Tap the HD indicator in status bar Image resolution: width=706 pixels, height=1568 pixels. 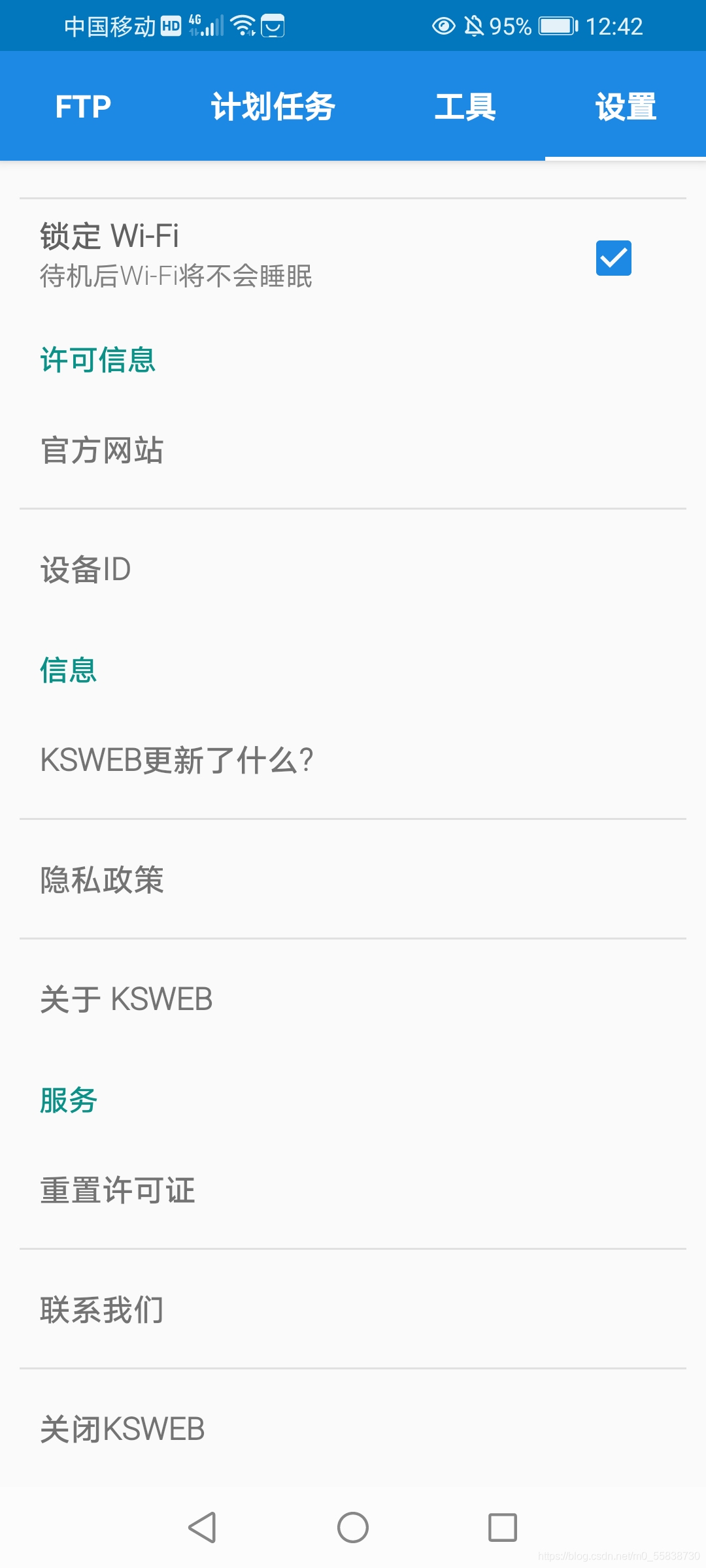point(171,25)
